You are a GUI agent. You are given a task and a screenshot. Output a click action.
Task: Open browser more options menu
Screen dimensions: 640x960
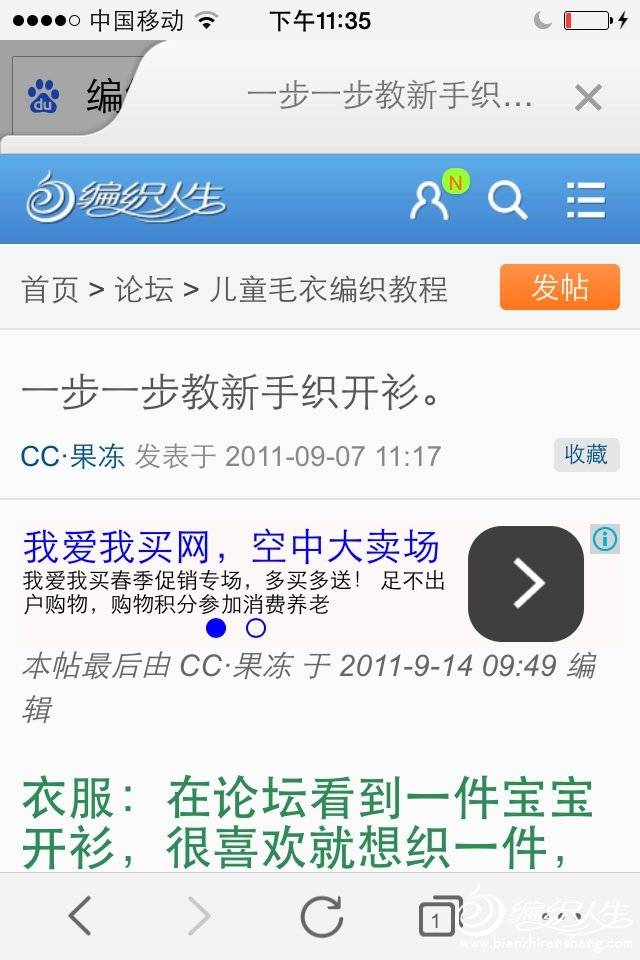[562, 915]
